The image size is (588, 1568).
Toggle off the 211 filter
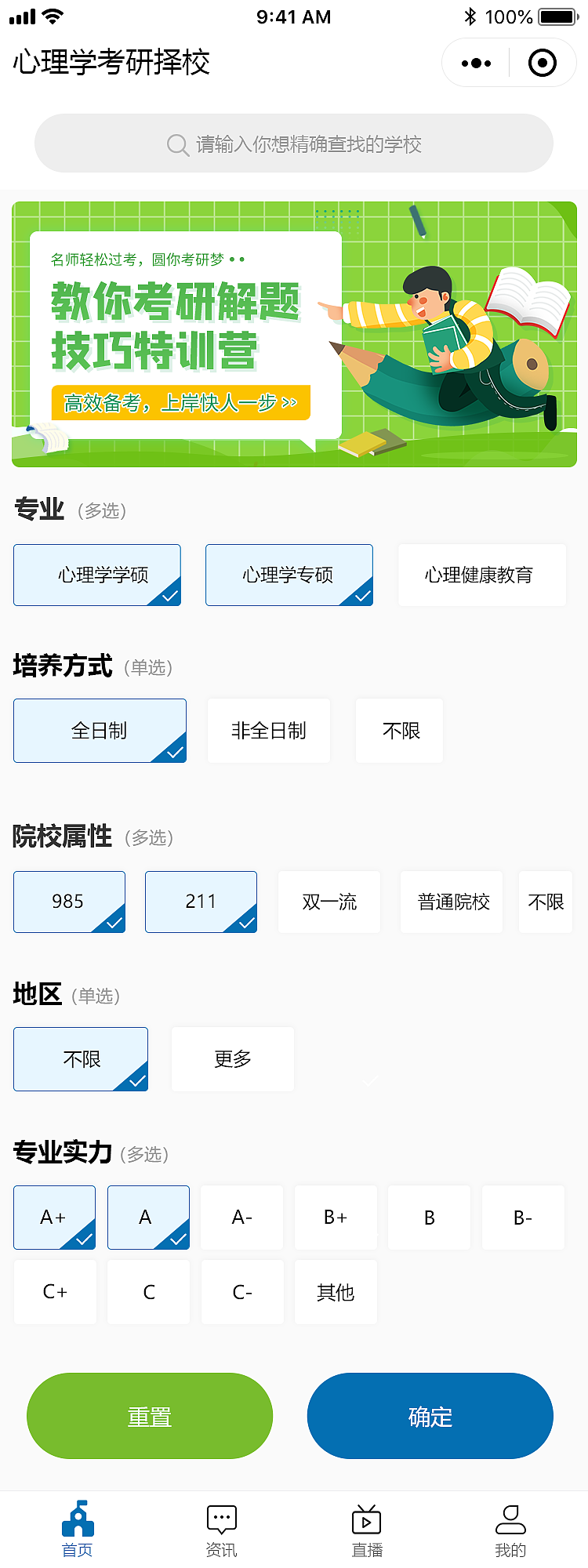(x=201, y=902)
